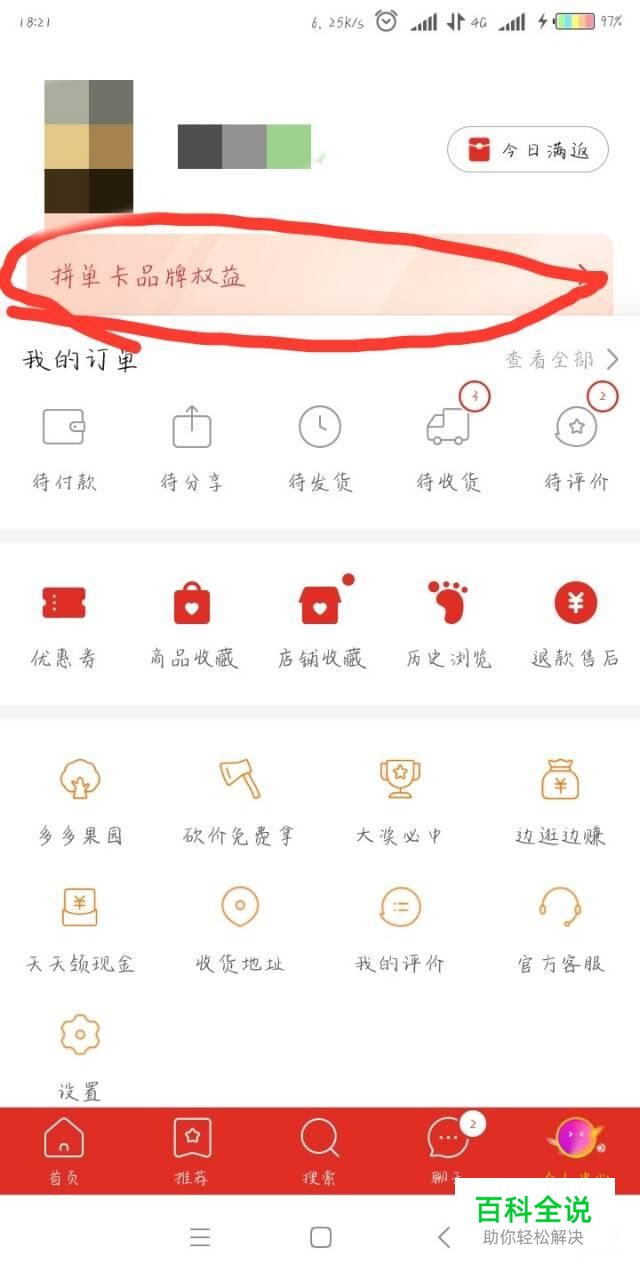Open 砍价免费拿

point(240,803)
